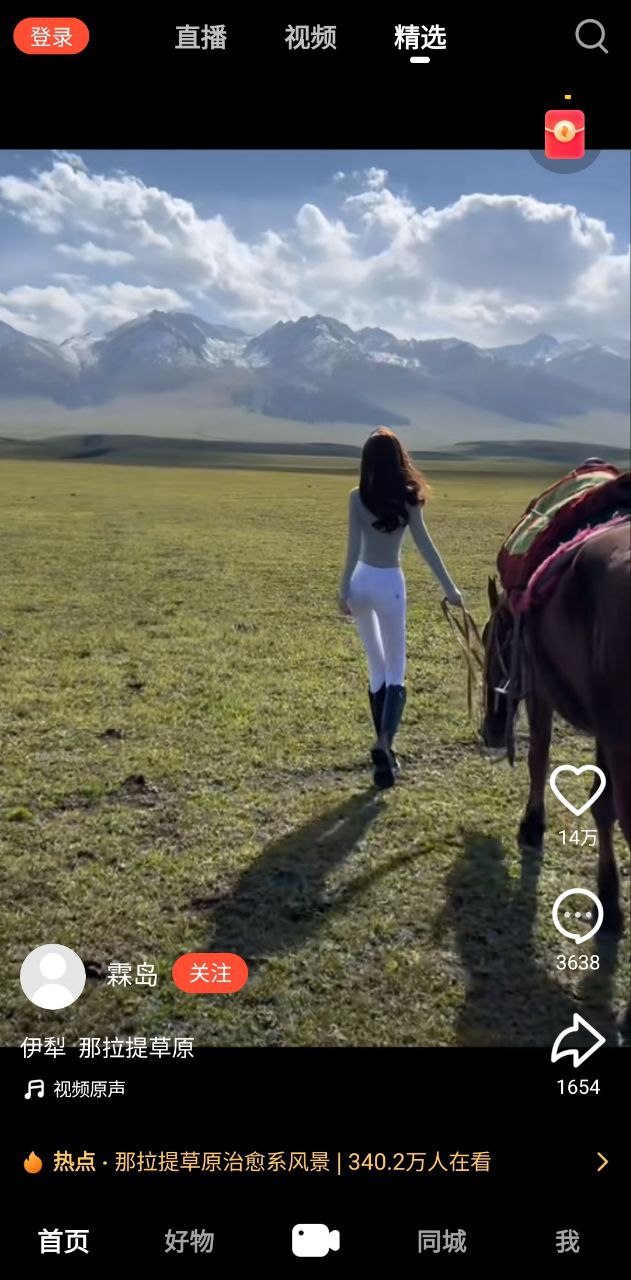Share this video via arrow icon
This screenshot has height=1280, width=631.
coord(578,1041)
